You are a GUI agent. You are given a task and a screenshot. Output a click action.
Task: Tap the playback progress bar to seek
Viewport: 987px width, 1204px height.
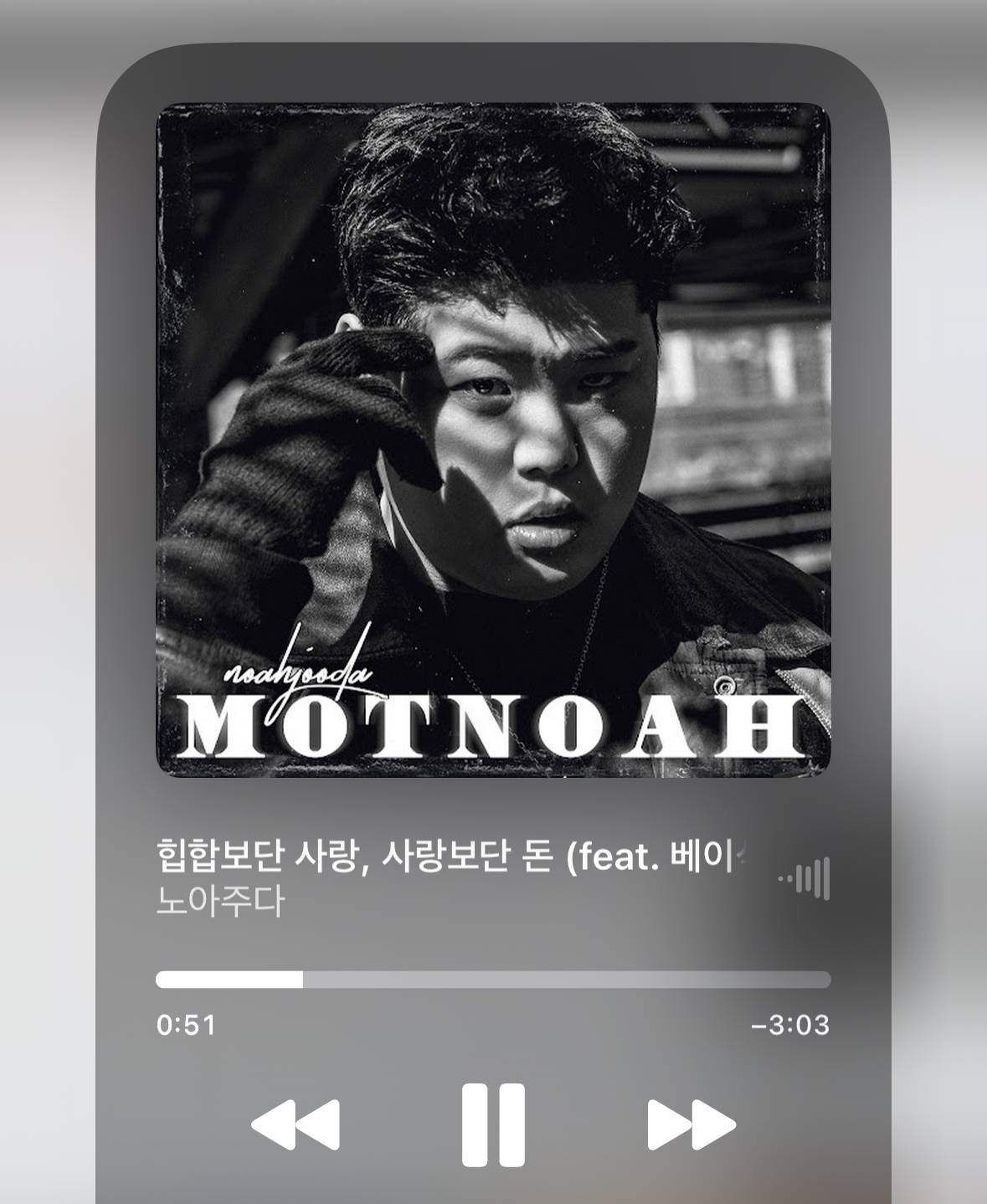pyautogui.click(x=493, y=980)
